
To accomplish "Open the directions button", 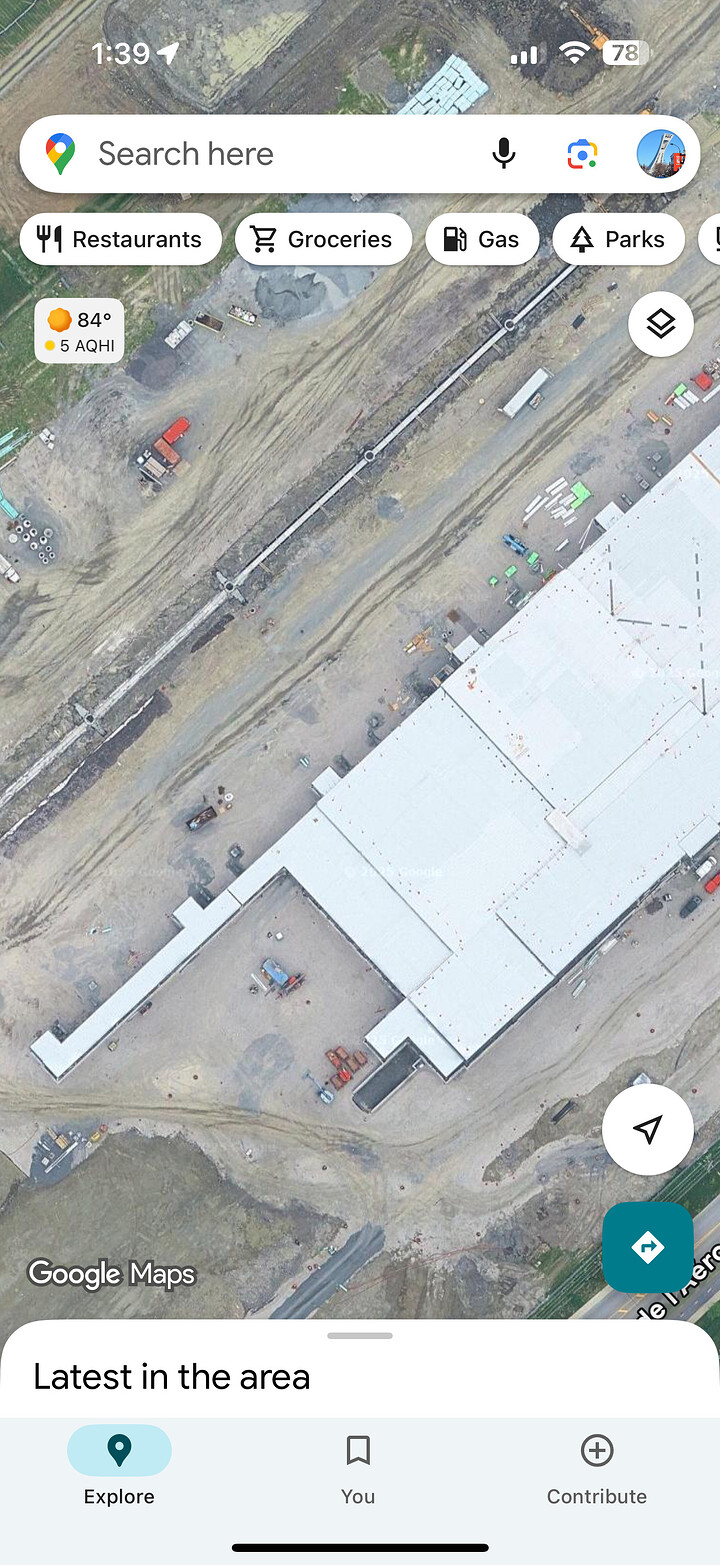I will pyautogui.click(x=647, y=1247).
